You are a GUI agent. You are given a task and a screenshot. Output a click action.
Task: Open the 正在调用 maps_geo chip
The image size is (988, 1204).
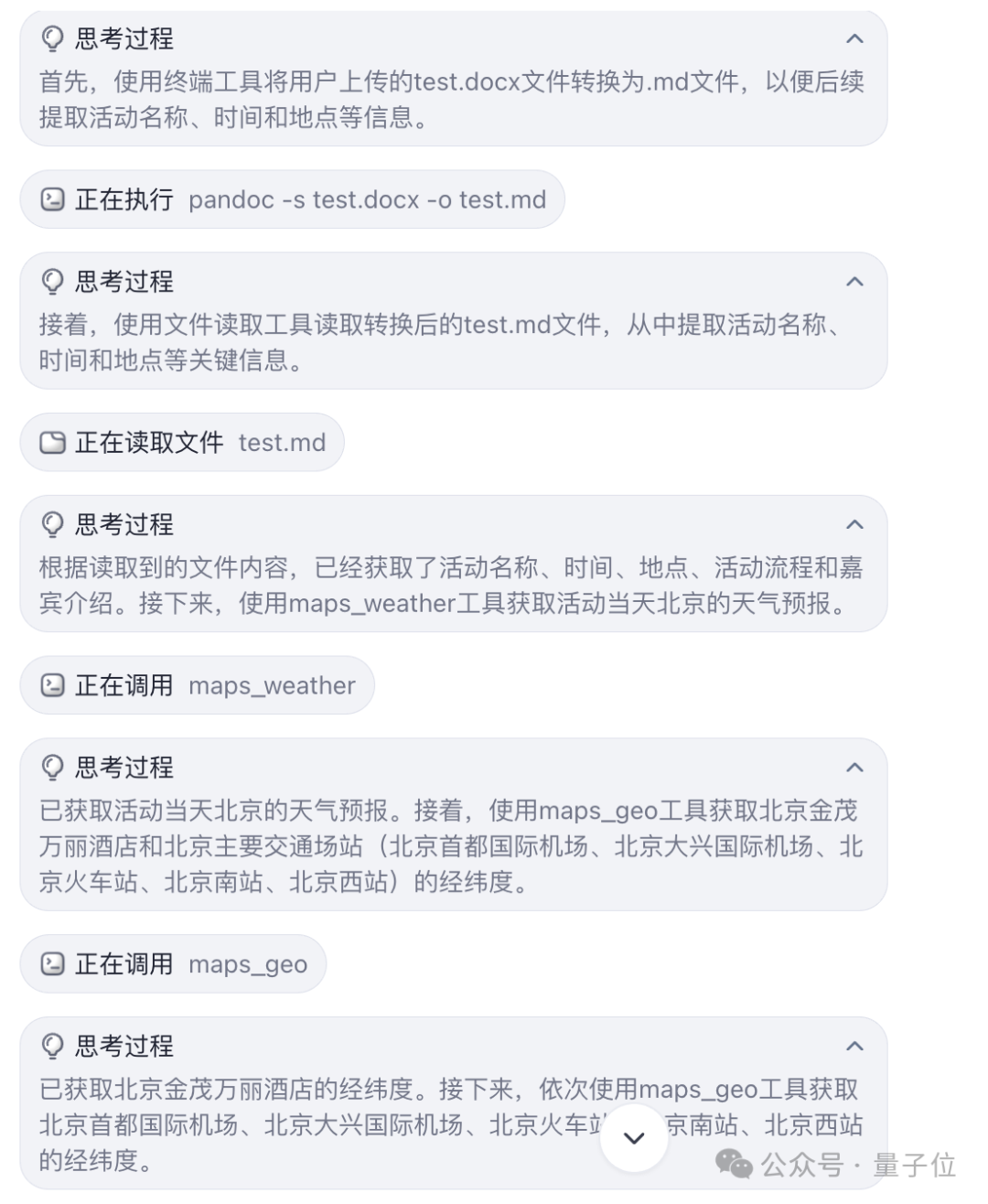tap(174, 964)
